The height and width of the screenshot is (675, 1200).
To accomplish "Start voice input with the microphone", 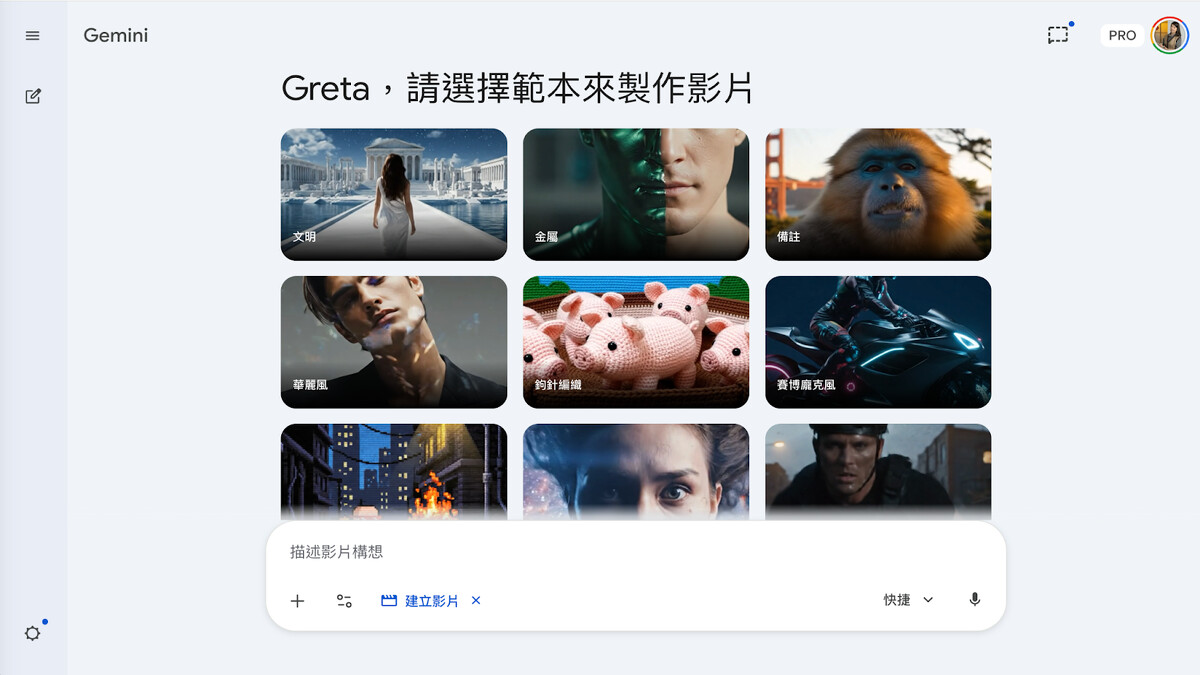I will pos(974,600).
